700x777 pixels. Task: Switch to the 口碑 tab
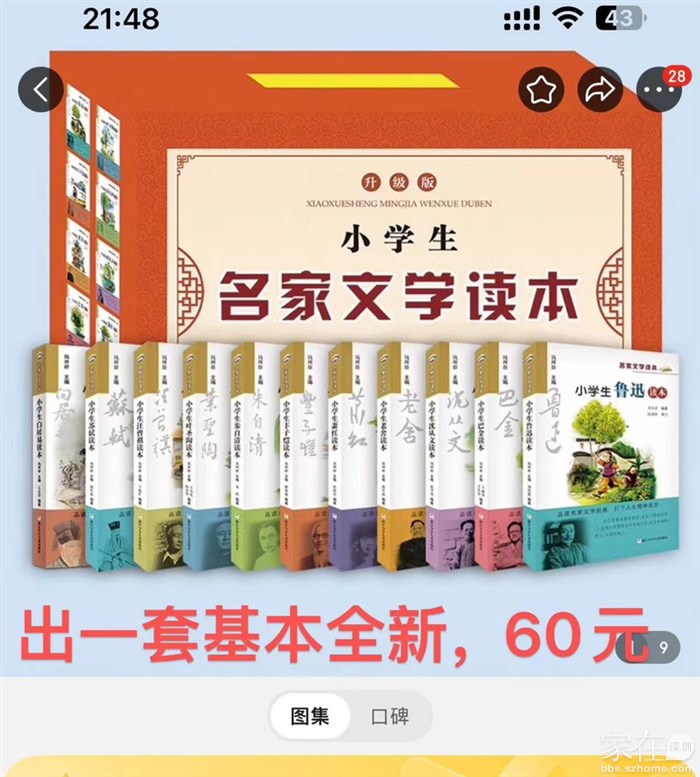pyautogui.click(x=391, y=716)
